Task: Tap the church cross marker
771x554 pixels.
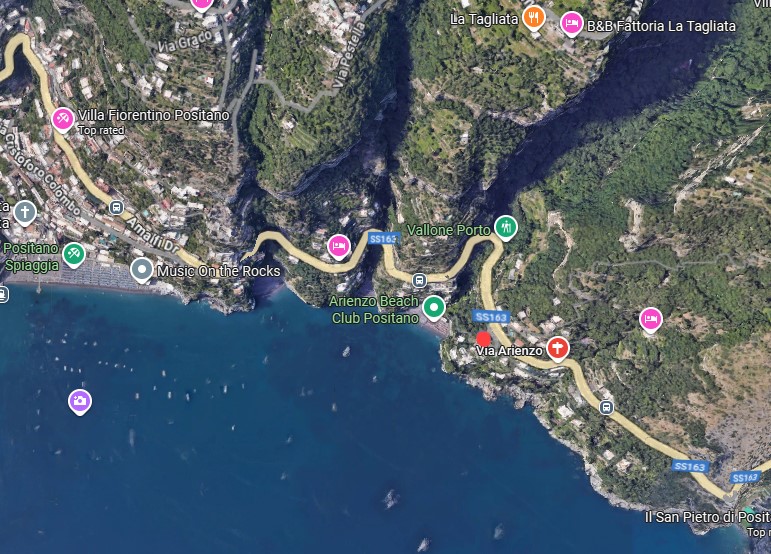Action: (x=25, y=211)
